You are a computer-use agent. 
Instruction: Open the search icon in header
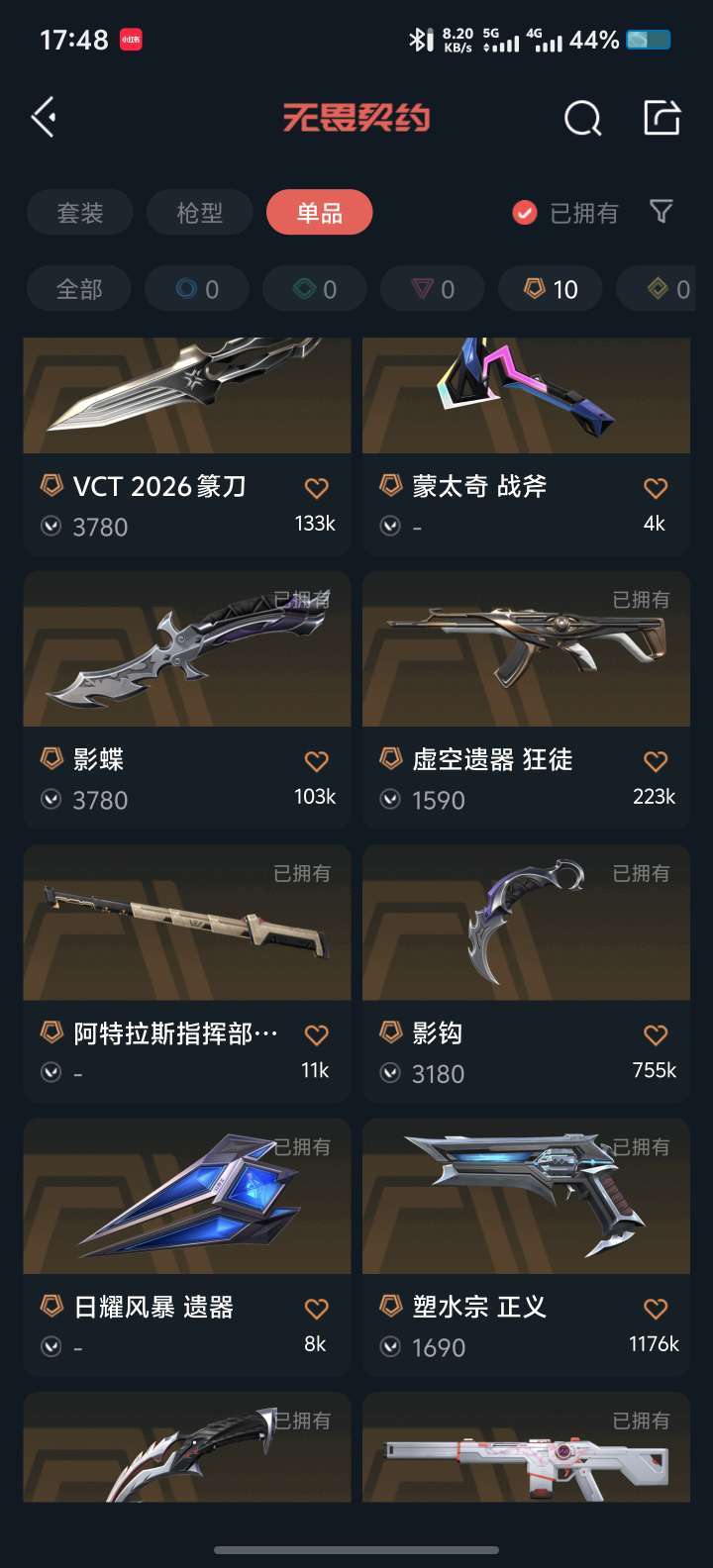tap(582, 119)
